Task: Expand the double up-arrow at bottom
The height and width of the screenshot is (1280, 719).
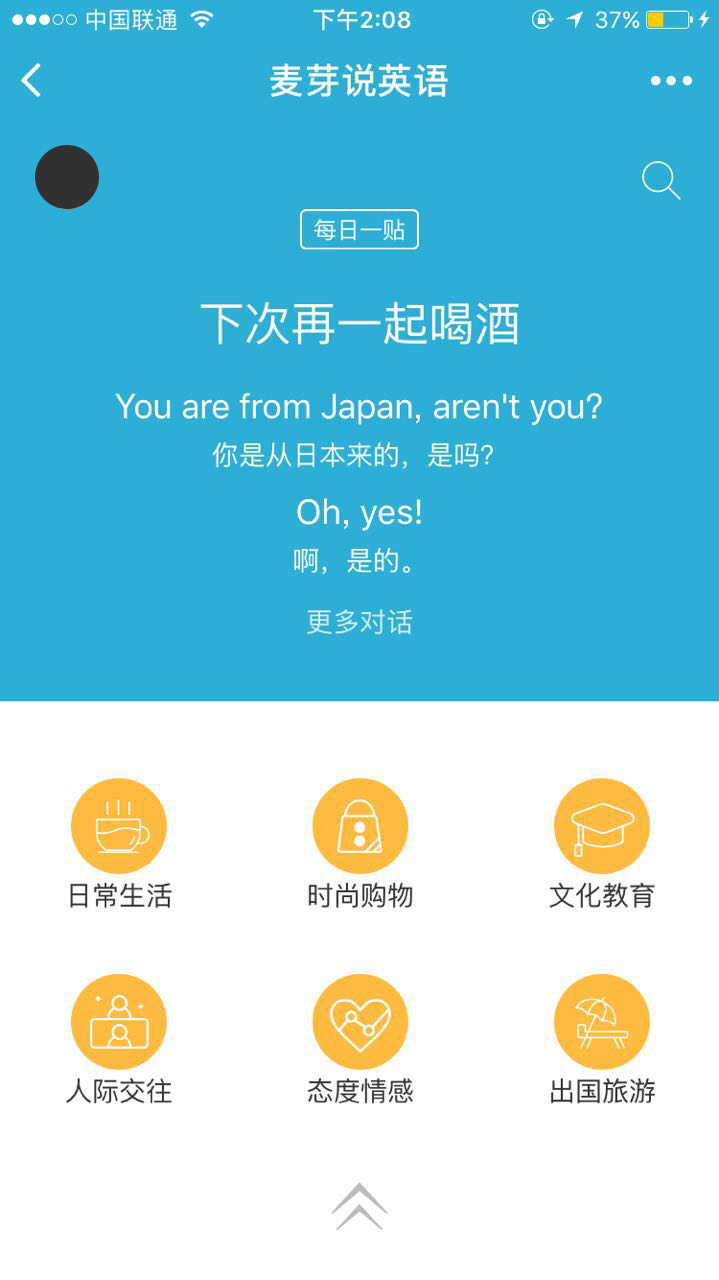Action: [x=359, y=1206]
